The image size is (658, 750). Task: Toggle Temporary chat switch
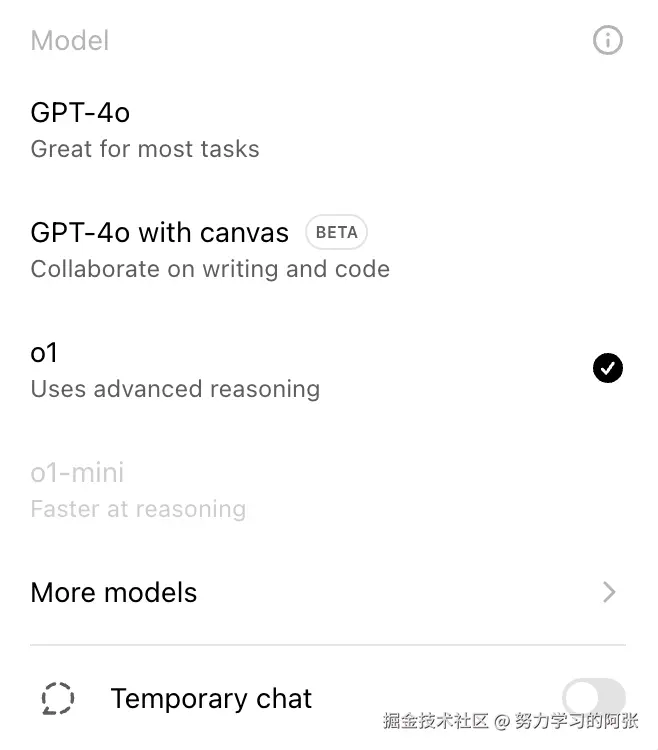(593, 697)
